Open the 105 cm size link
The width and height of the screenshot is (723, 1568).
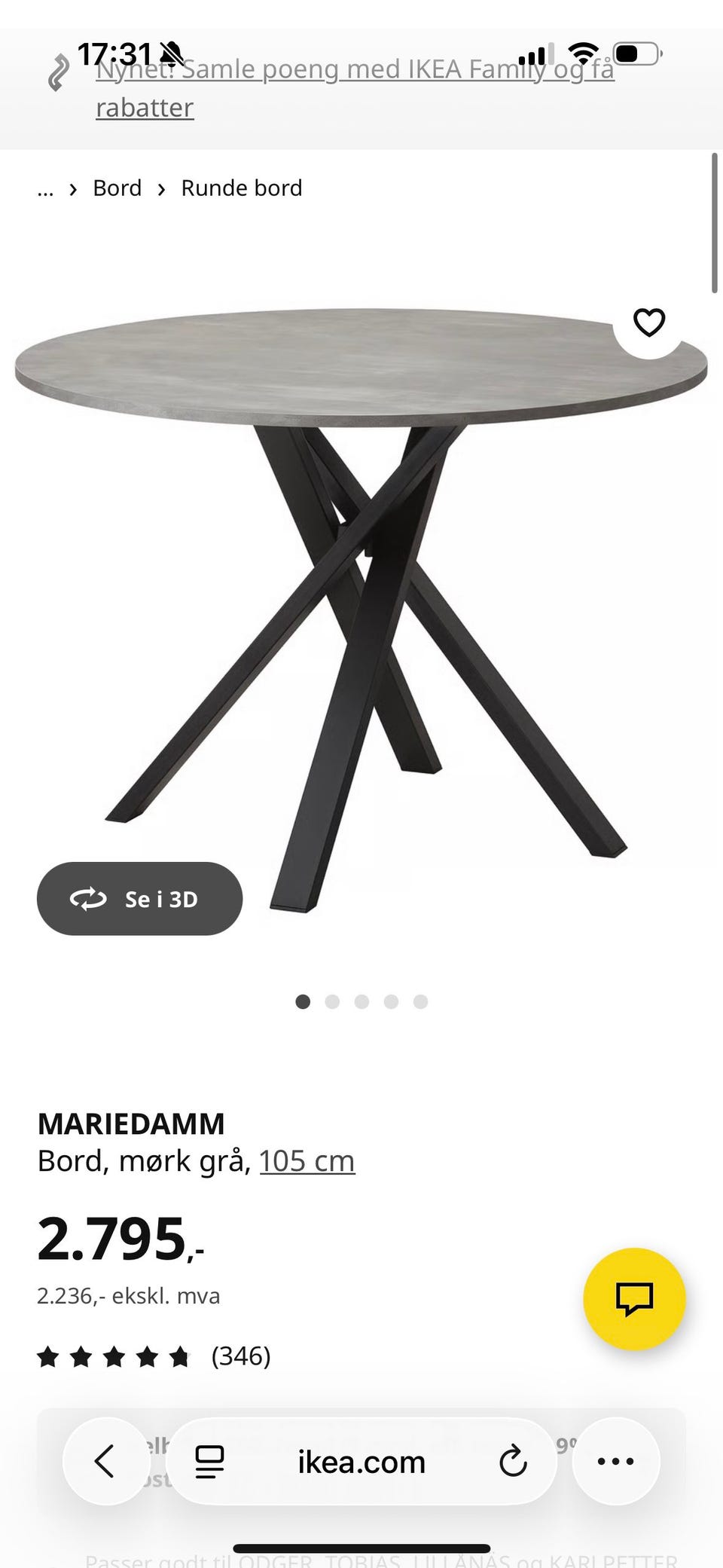tap(307, 1161)
